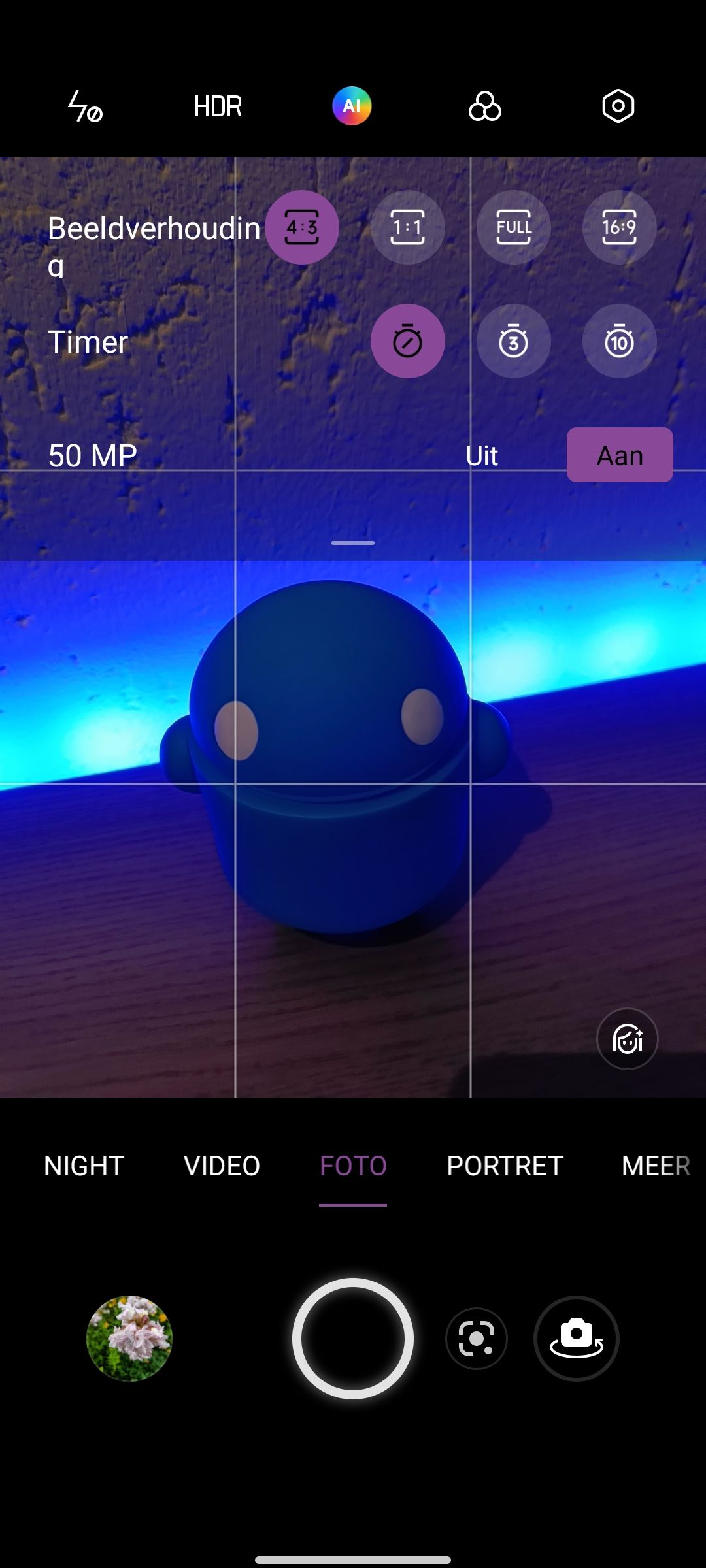Open camera settings gear
706x1568 pixels.
618,106
